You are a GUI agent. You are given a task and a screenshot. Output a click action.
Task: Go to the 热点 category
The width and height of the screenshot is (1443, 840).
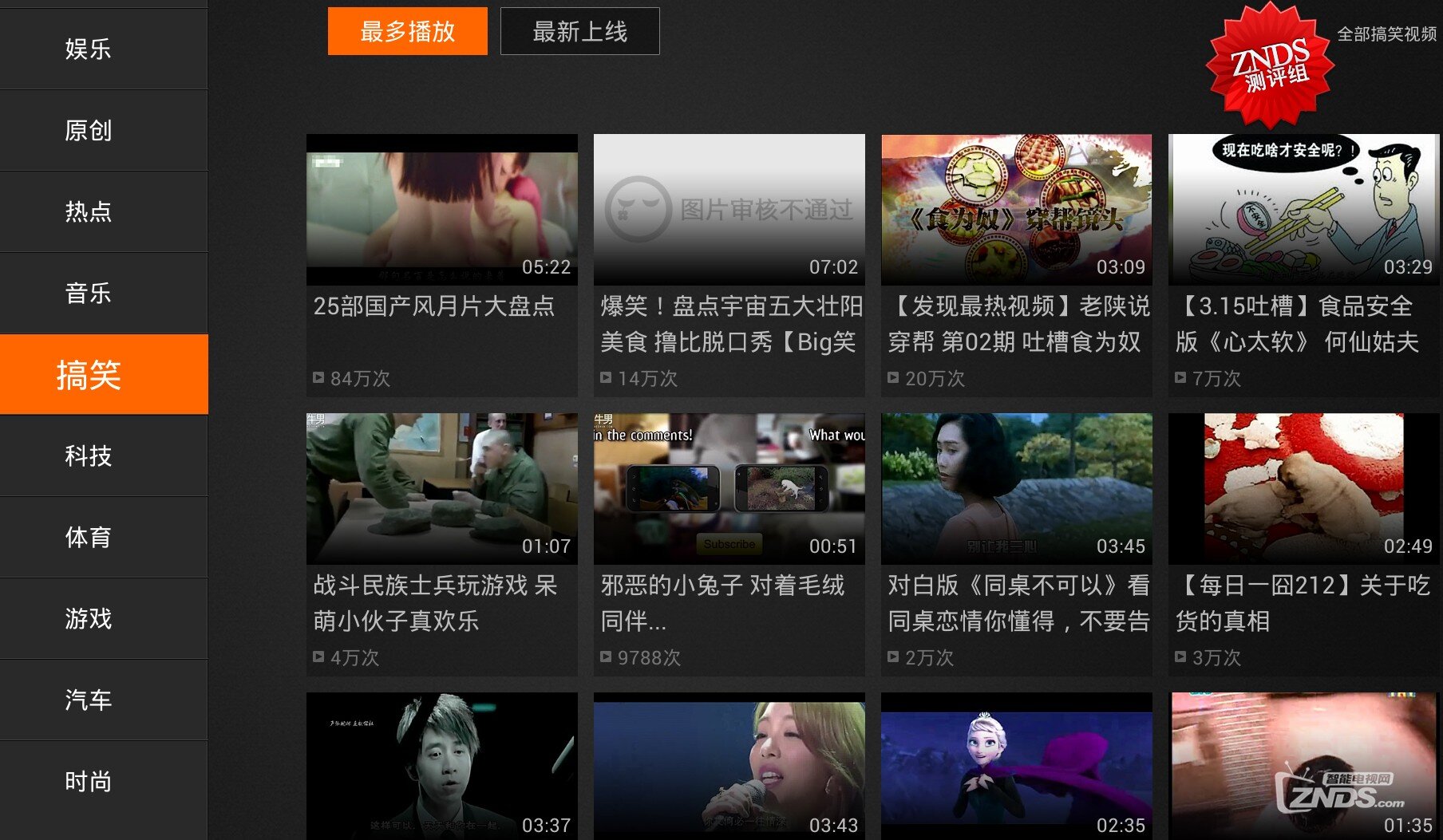[x=88, y=211]
